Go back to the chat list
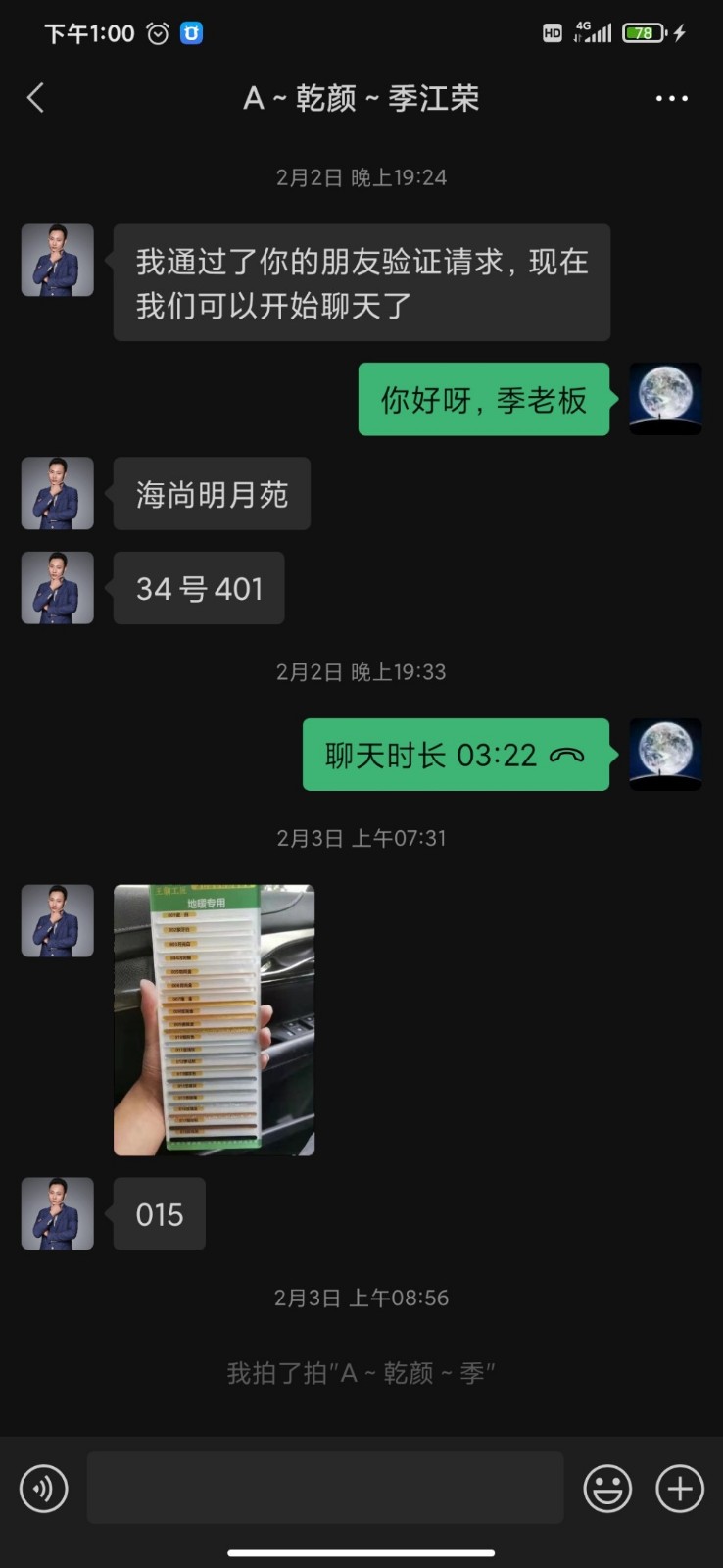Image resolution: width=723 pixels, height=1568 pixels. 36,98
